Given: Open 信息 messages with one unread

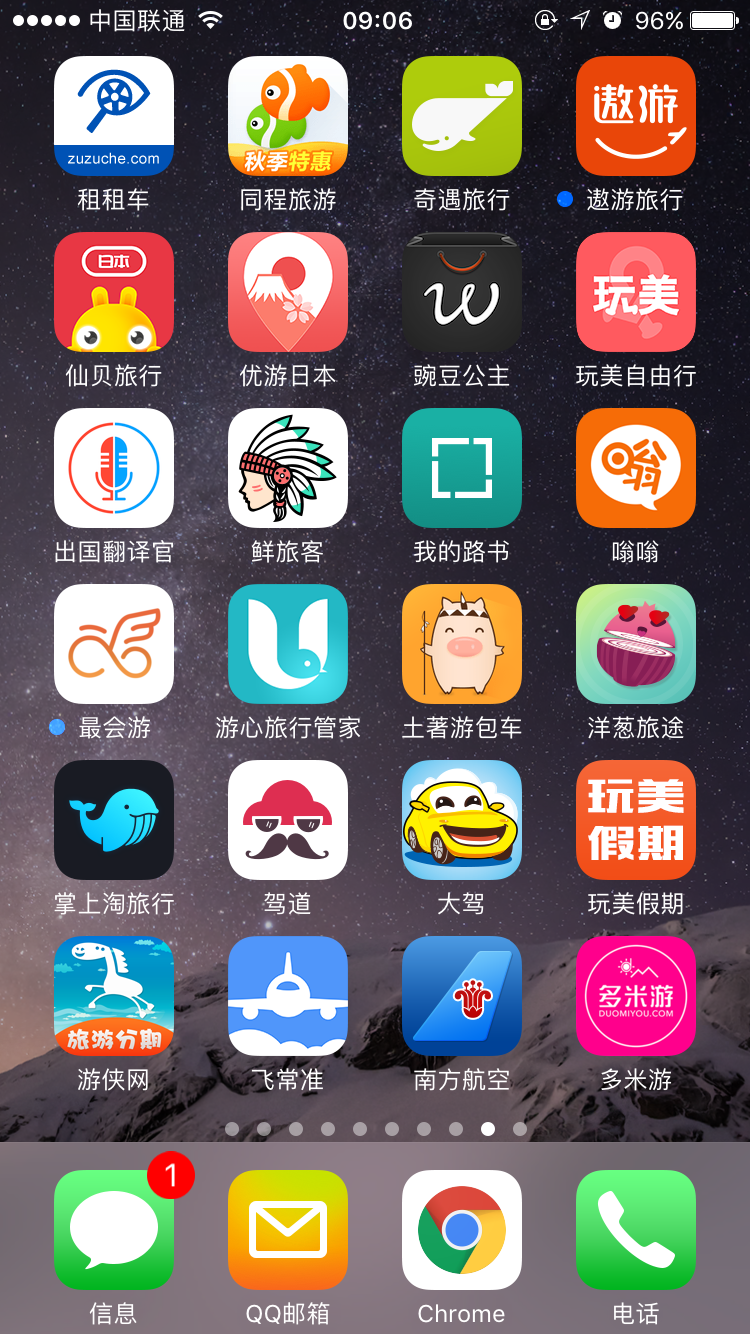Looking at the screenshot, I should coord(114,1230).
